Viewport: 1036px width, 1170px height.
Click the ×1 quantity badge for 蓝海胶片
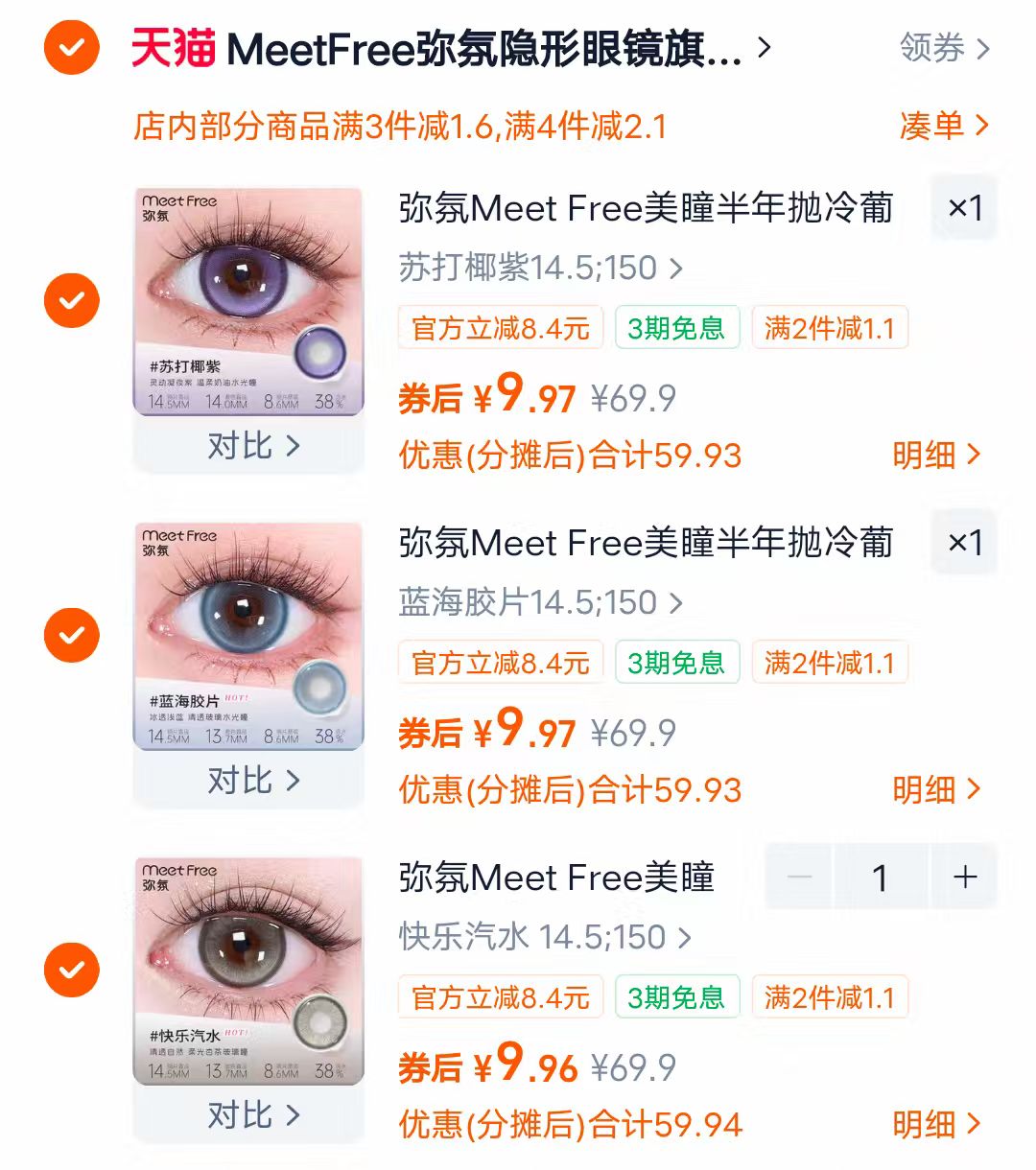point(962,543)
